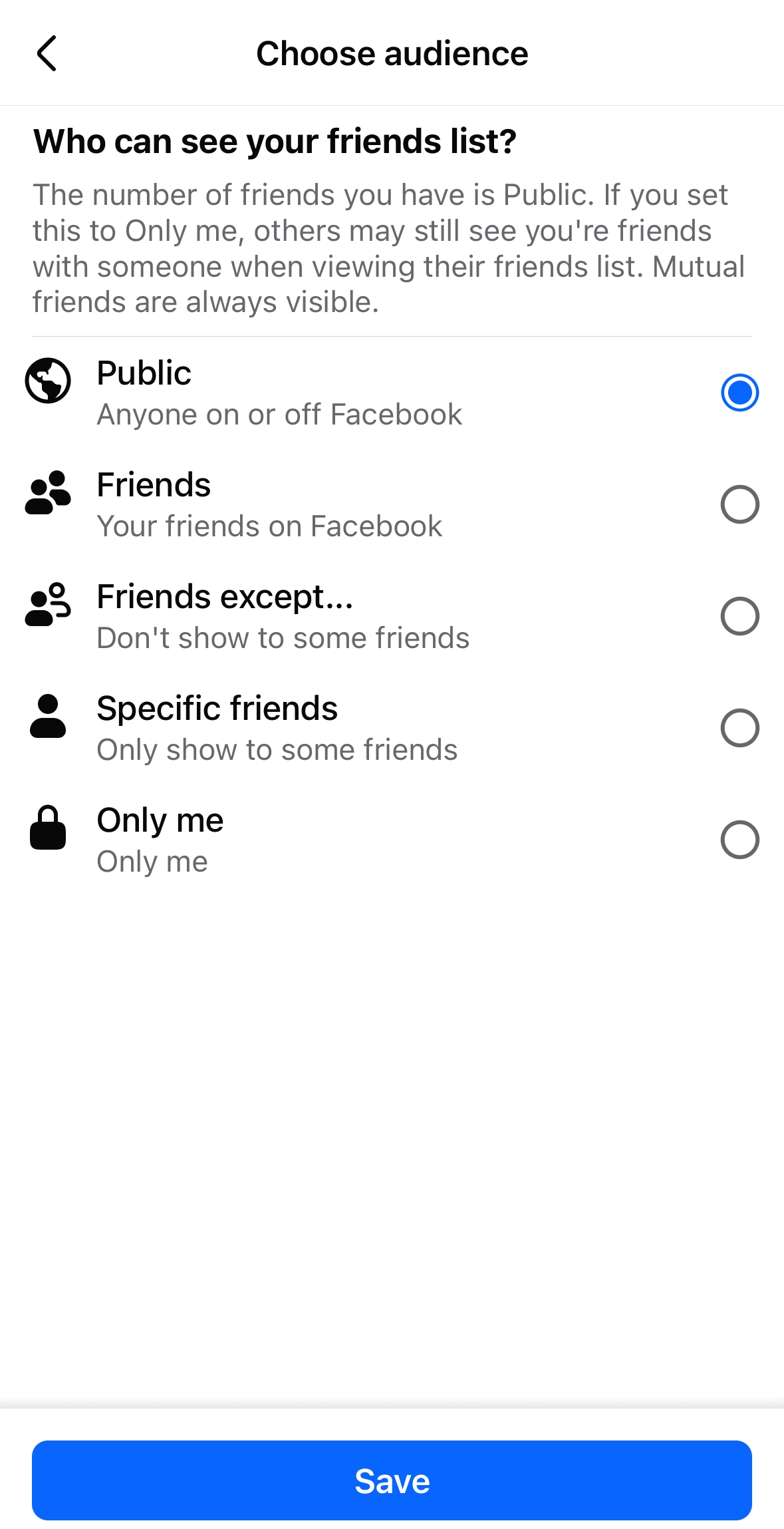
Task: Select the Public audience option
Action: coord(739,393)
